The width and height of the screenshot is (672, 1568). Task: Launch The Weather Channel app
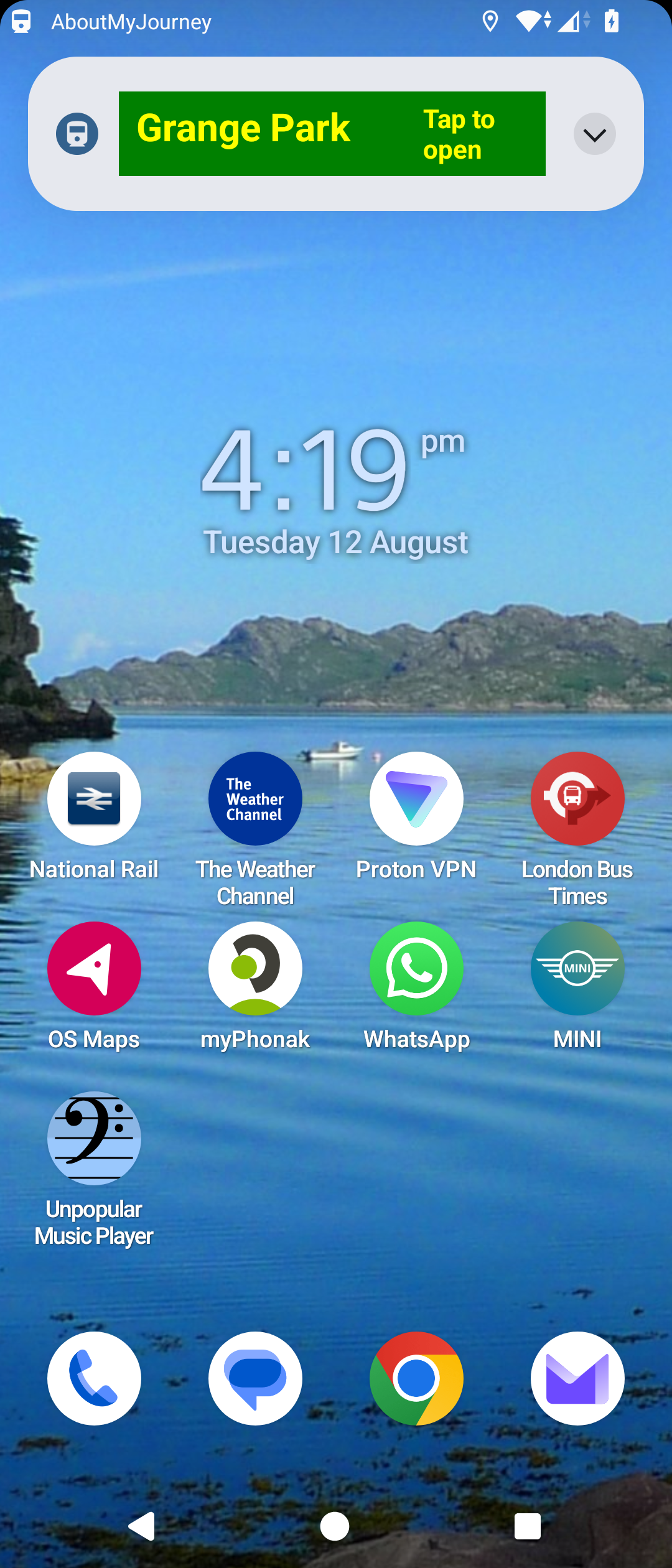pos(255,799)
